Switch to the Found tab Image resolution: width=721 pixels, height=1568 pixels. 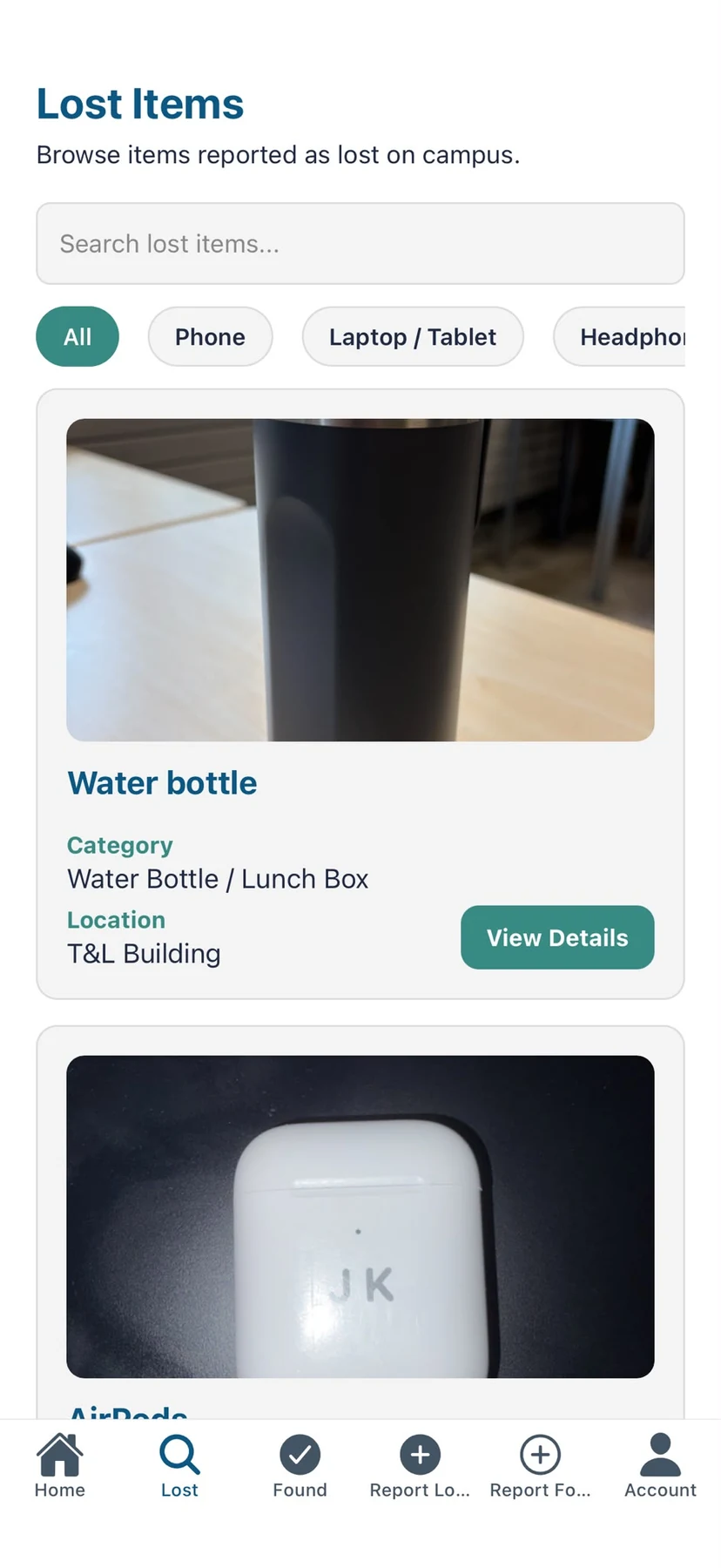click(x=300, y=1466)
